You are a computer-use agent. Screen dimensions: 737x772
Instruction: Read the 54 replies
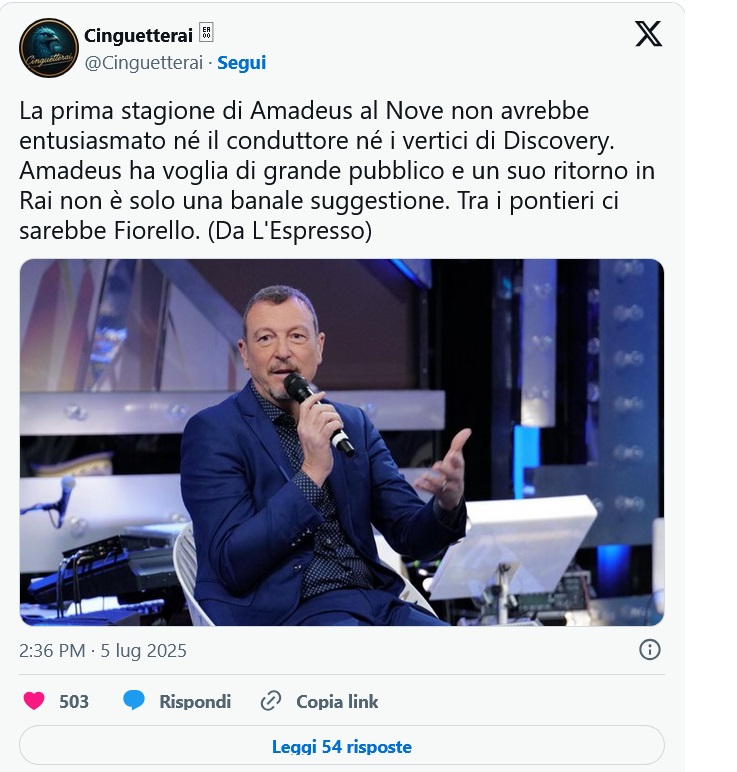click(341, 746)
